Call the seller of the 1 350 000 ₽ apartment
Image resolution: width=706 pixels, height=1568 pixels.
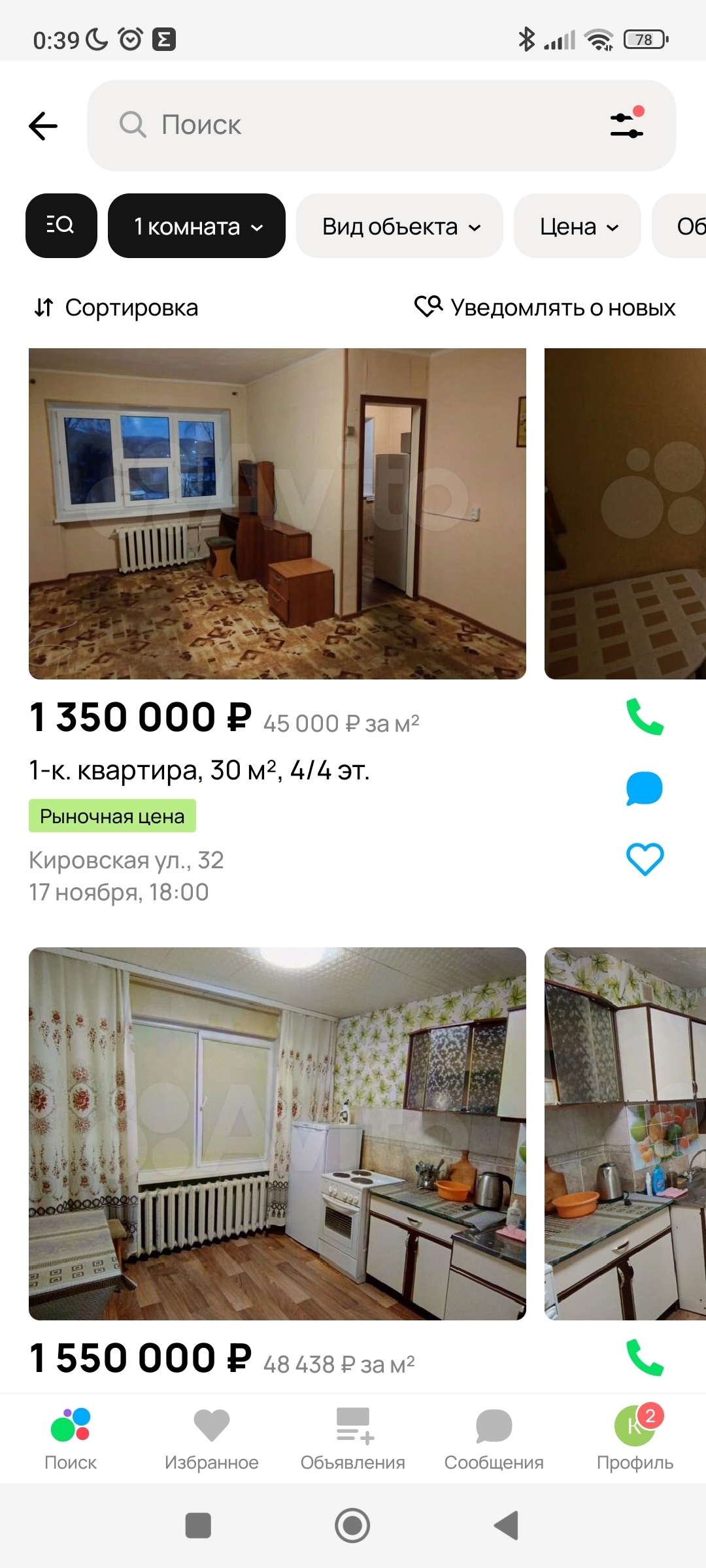click(x=645, y=717)
